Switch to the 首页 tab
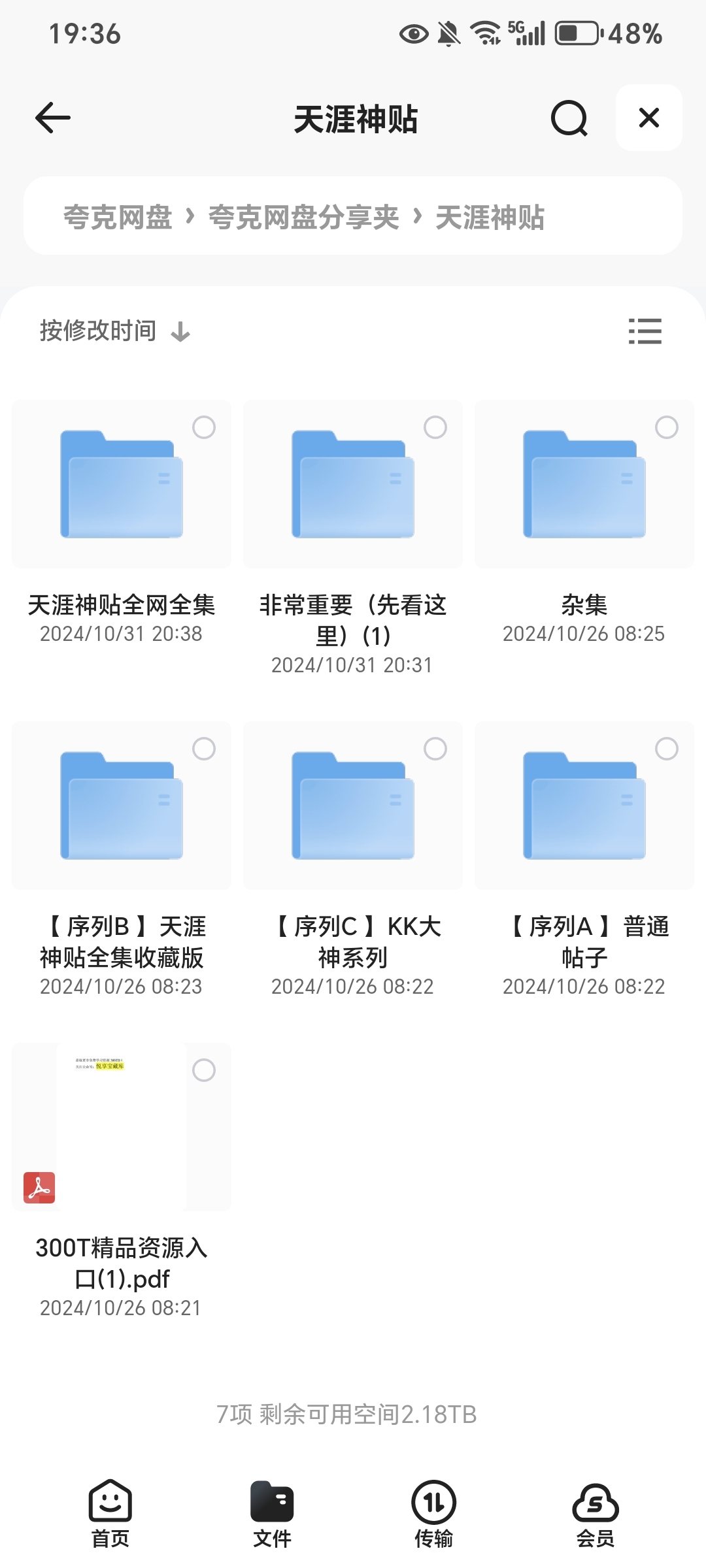Image resolution: width=706 pixels, height=1568 pixels. click(x=110, y=1514)
